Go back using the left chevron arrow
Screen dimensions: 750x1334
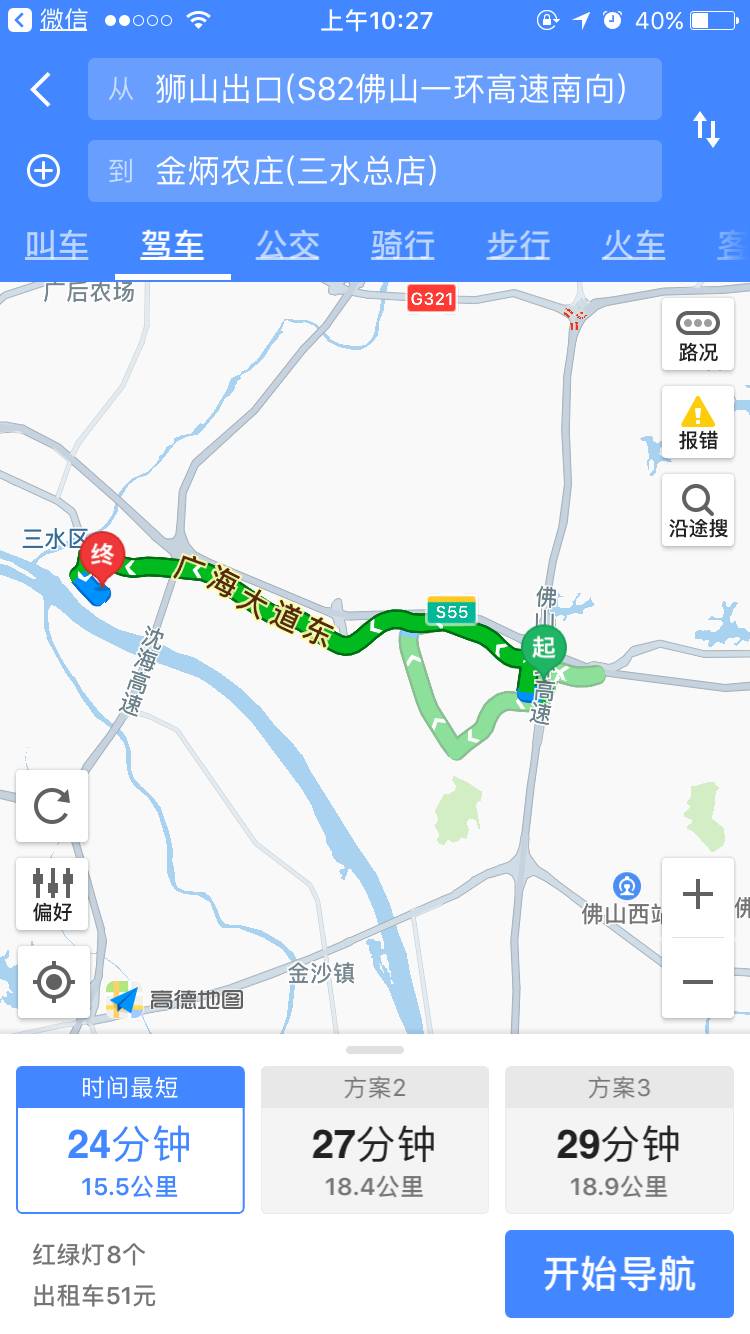pyautogui.click(x=39, y=89)
